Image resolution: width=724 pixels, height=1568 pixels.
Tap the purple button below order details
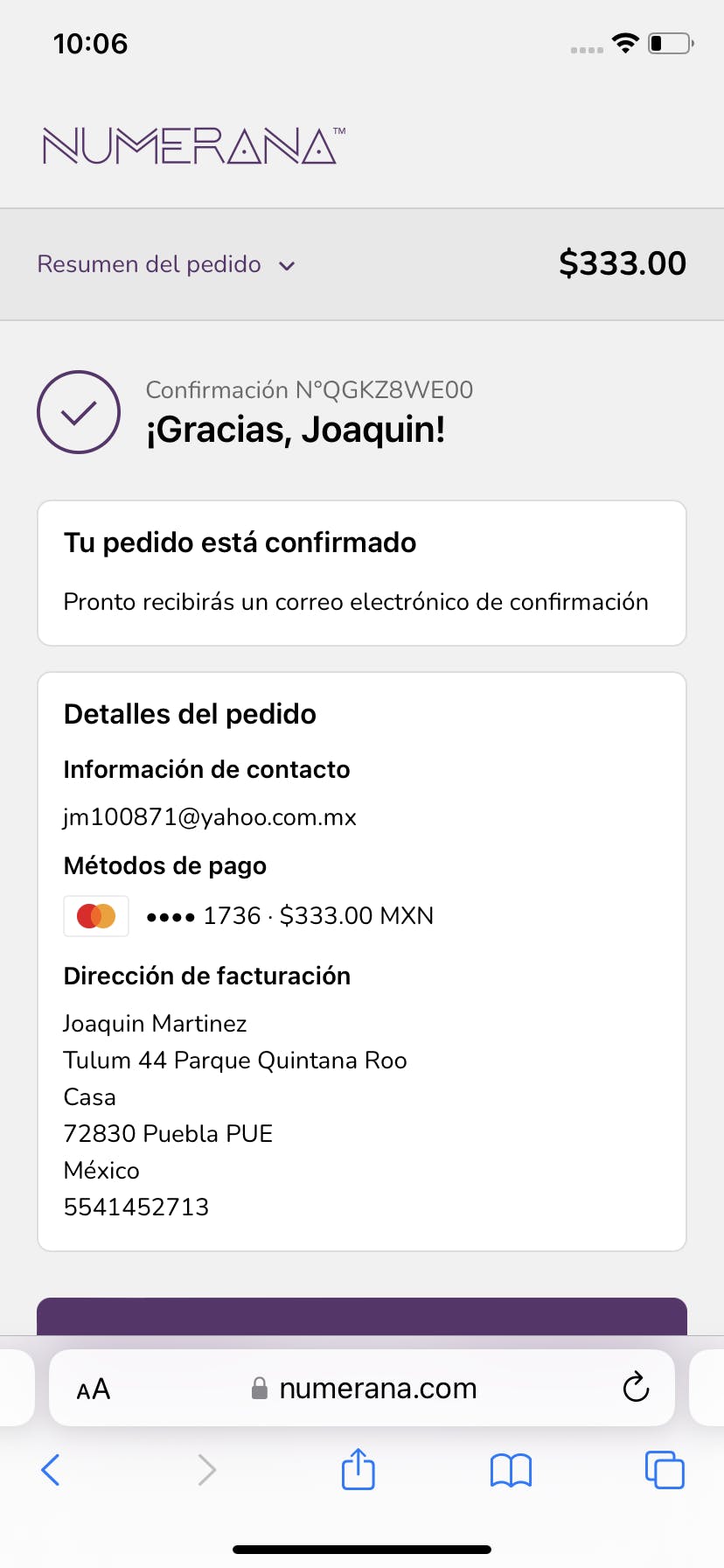[362, 1316]
